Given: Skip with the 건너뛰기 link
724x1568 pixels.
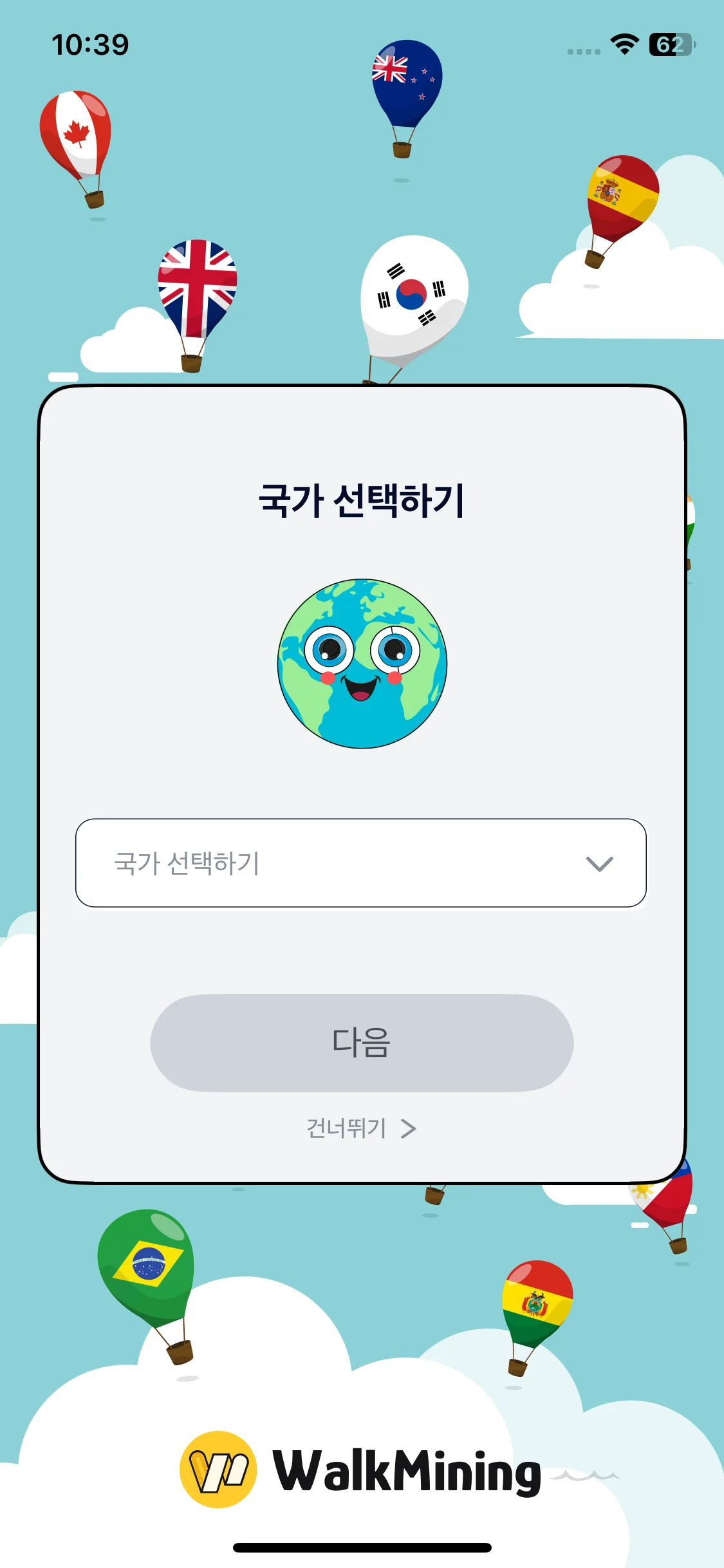Looking at the screenshot, I should click(361, 1128).
